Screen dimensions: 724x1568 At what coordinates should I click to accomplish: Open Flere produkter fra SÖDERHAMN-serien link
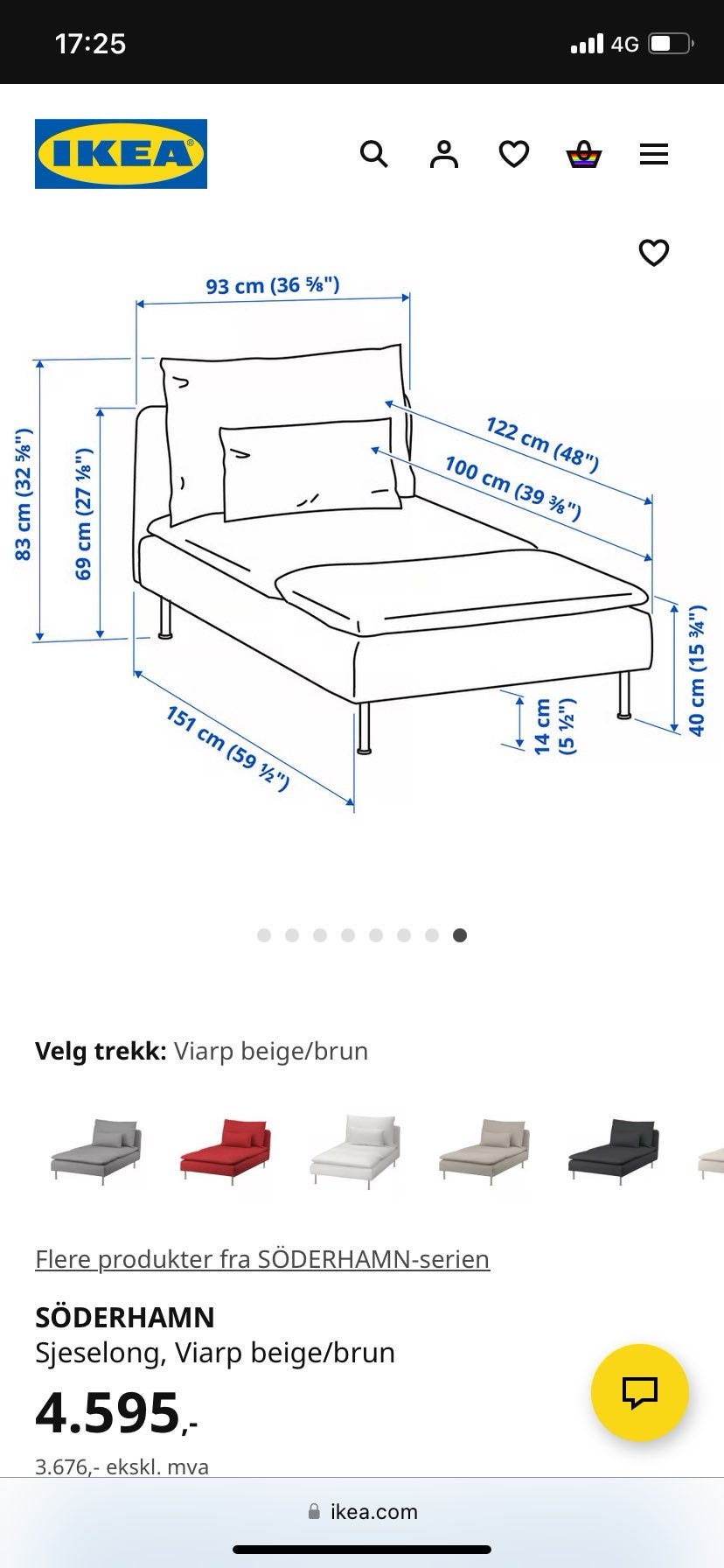pyautogui.click(x=262, y=1259)
